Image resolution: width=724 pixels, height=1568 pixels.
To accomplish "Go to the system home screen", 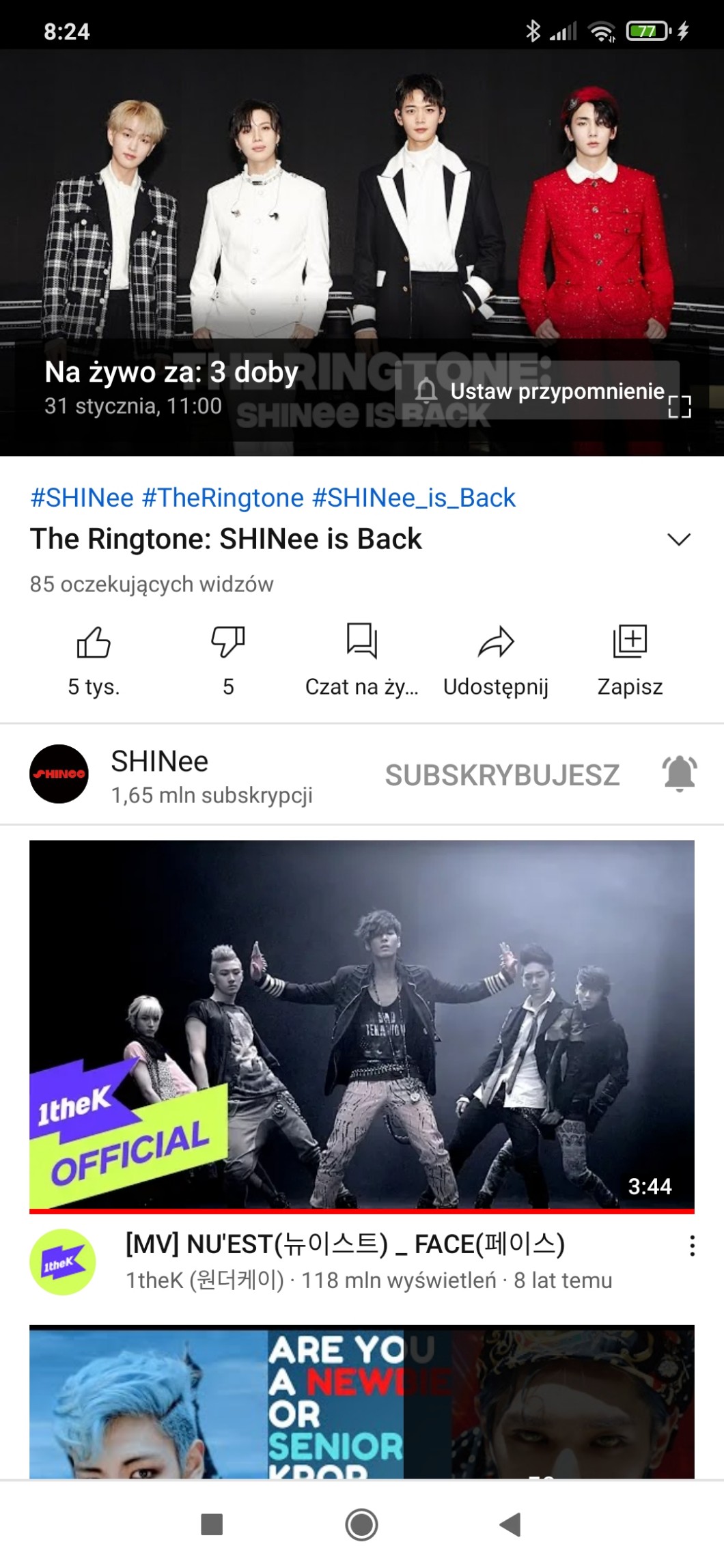I will pos(361,1524).
